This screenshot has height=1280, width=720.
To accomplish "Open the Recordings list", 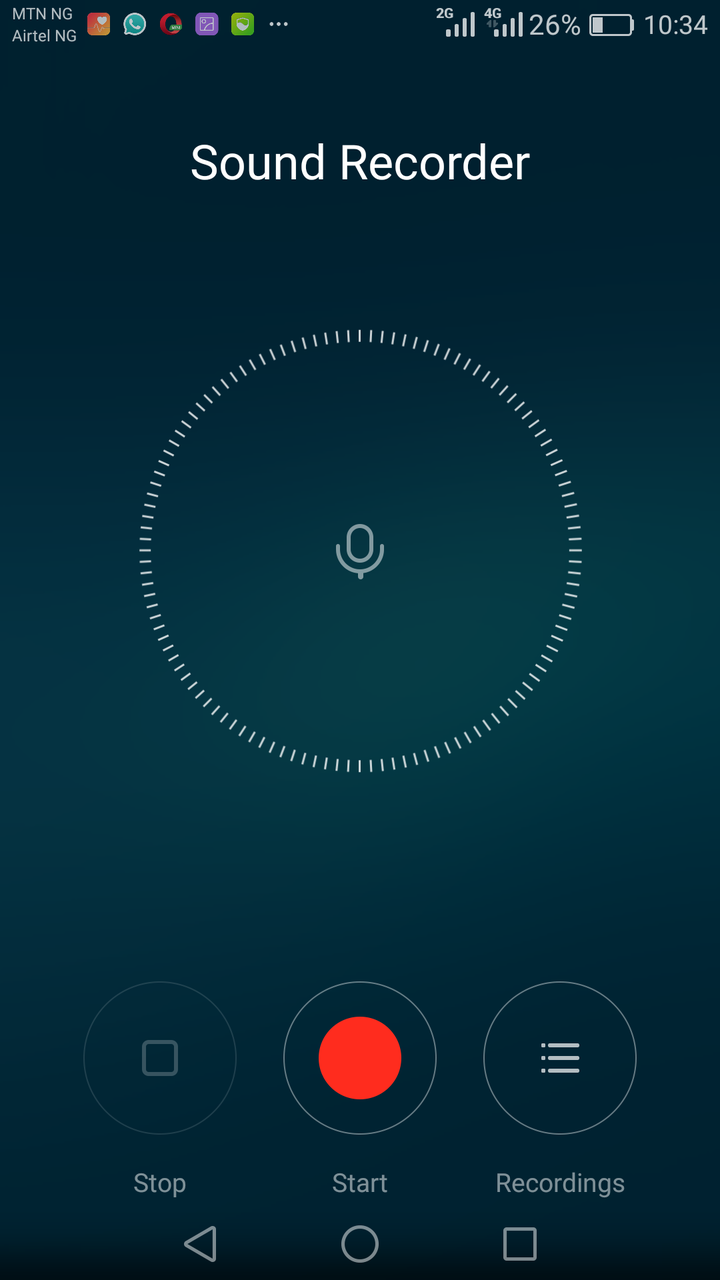I will pos(560,1058).
